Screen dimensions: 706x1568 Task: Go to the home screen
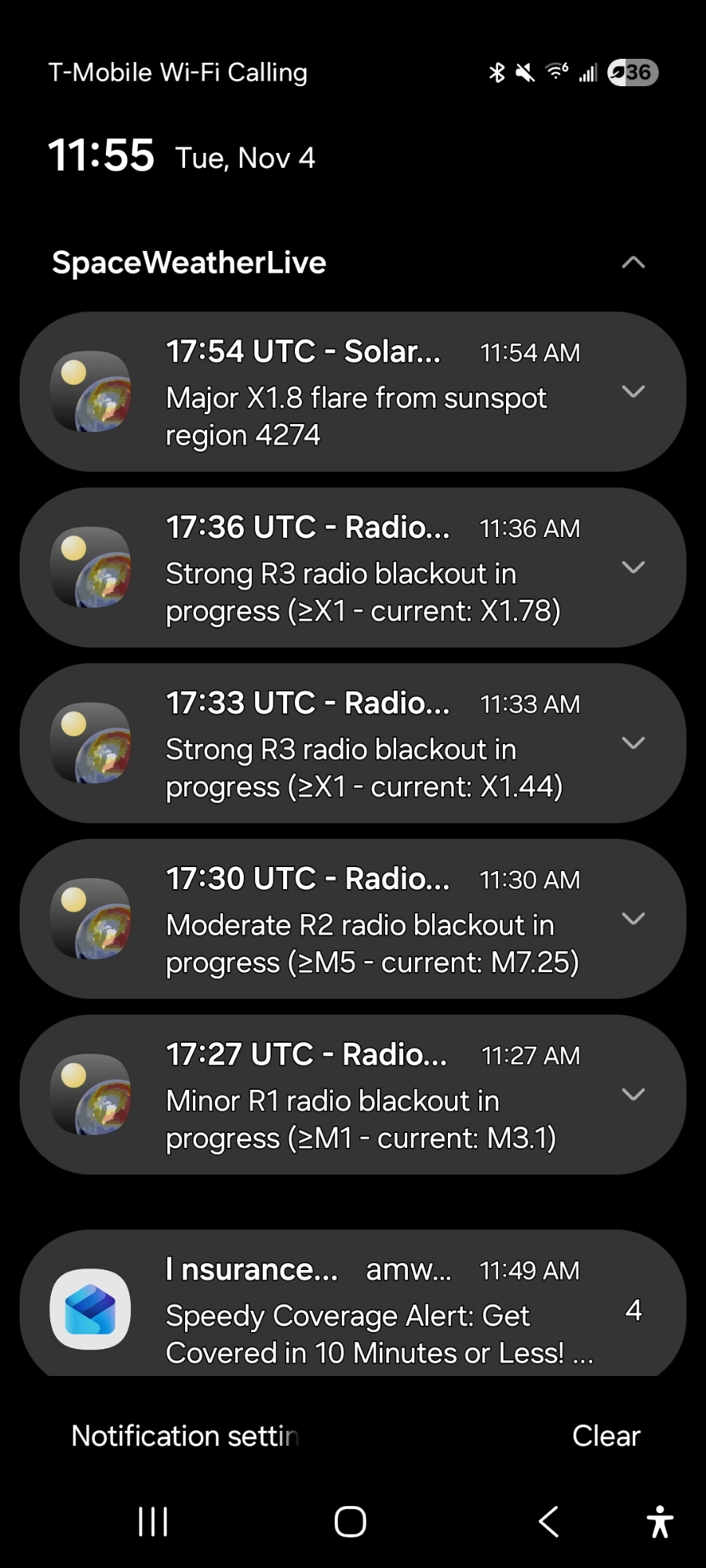tap(350, 1522)
